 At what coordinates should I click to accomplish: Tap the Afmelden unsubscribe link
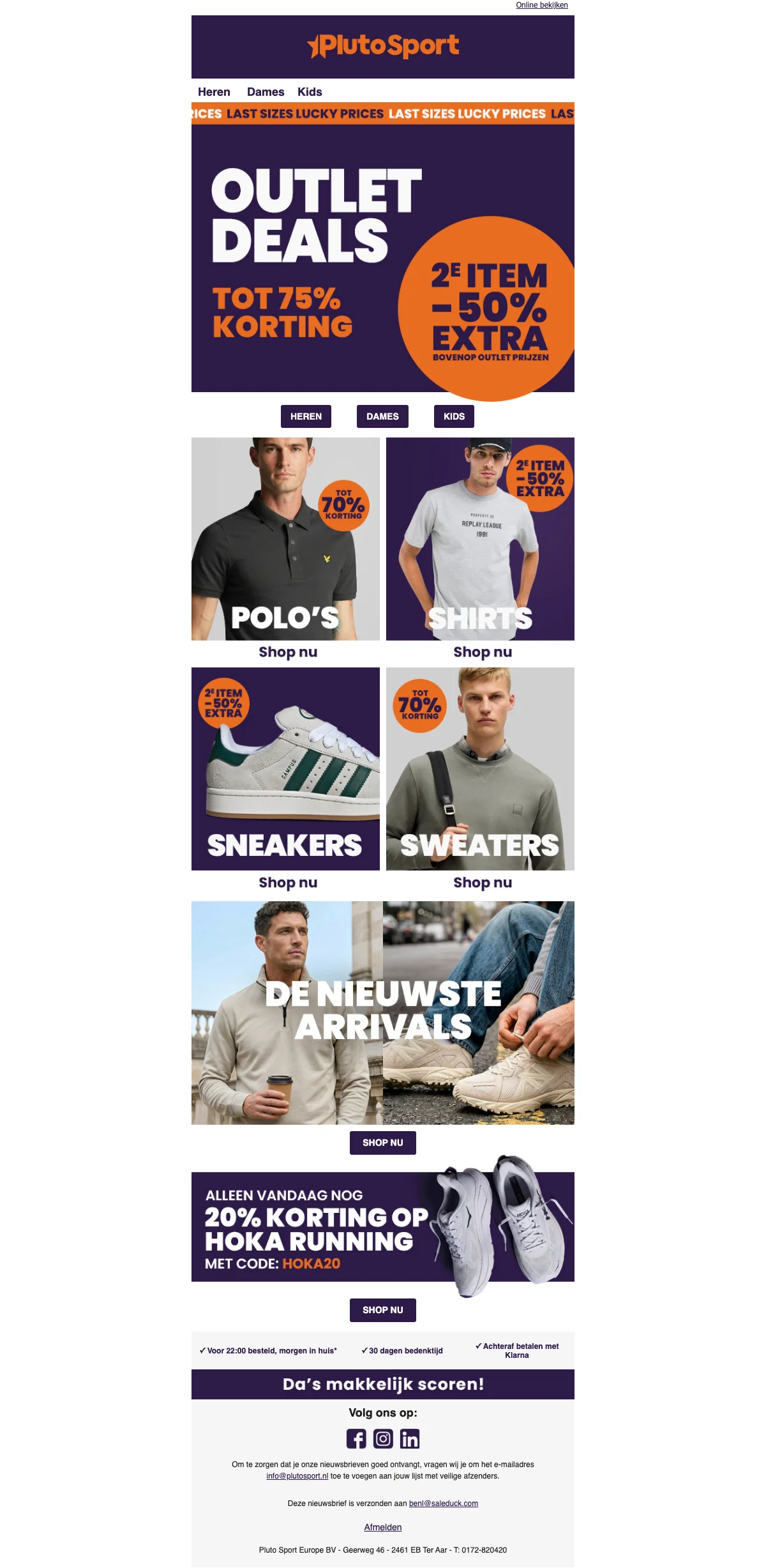click(382, 1527)
